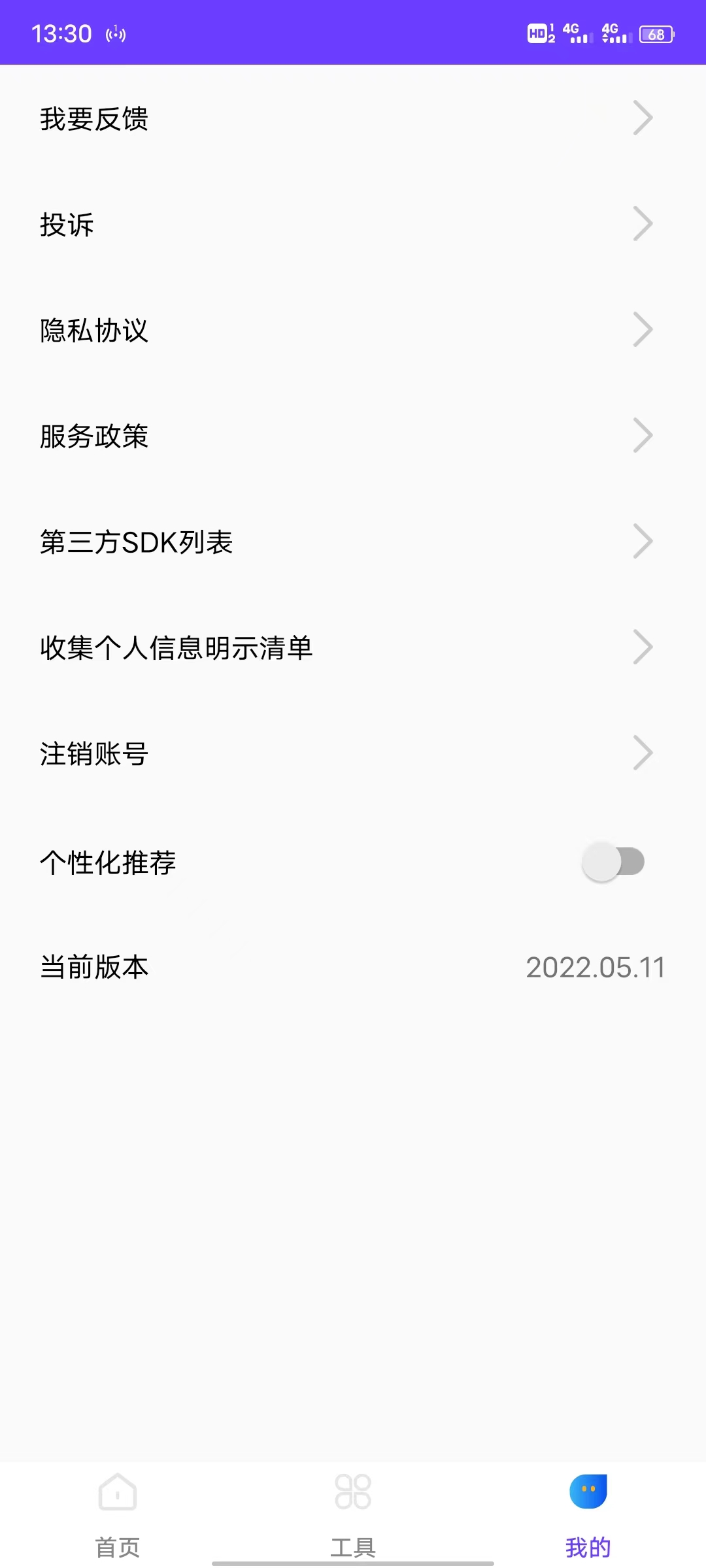Open the 我要反馈 feedback page
706x1568 pixels.
coord(93,119)
